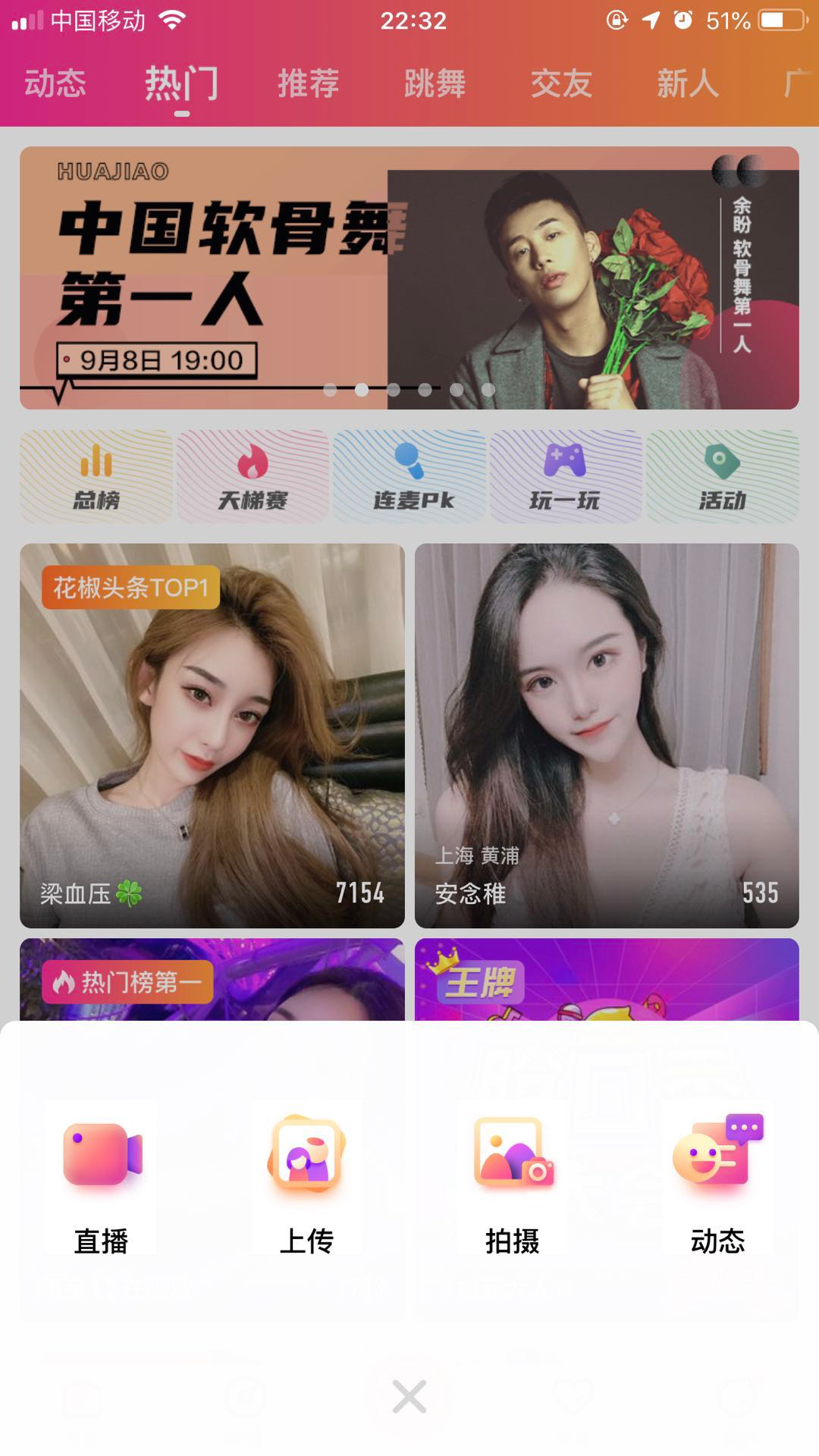819x1456 pixels.
Task: Open the 新人 tab
Action: pyautogui.click(x=687, y=83)
